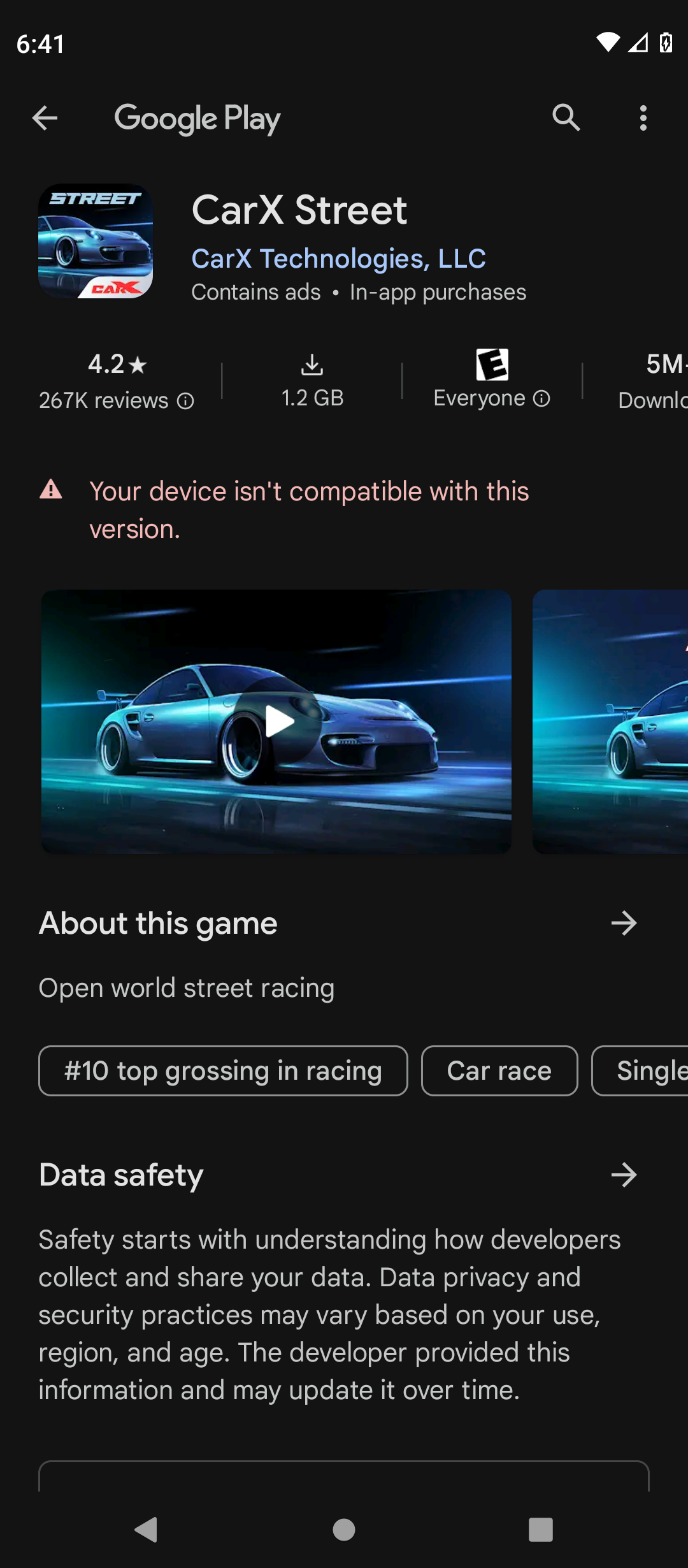Open the three-dot overflow menu
The height and width of the screenshot is (1568, 688).
coord(643,118)
